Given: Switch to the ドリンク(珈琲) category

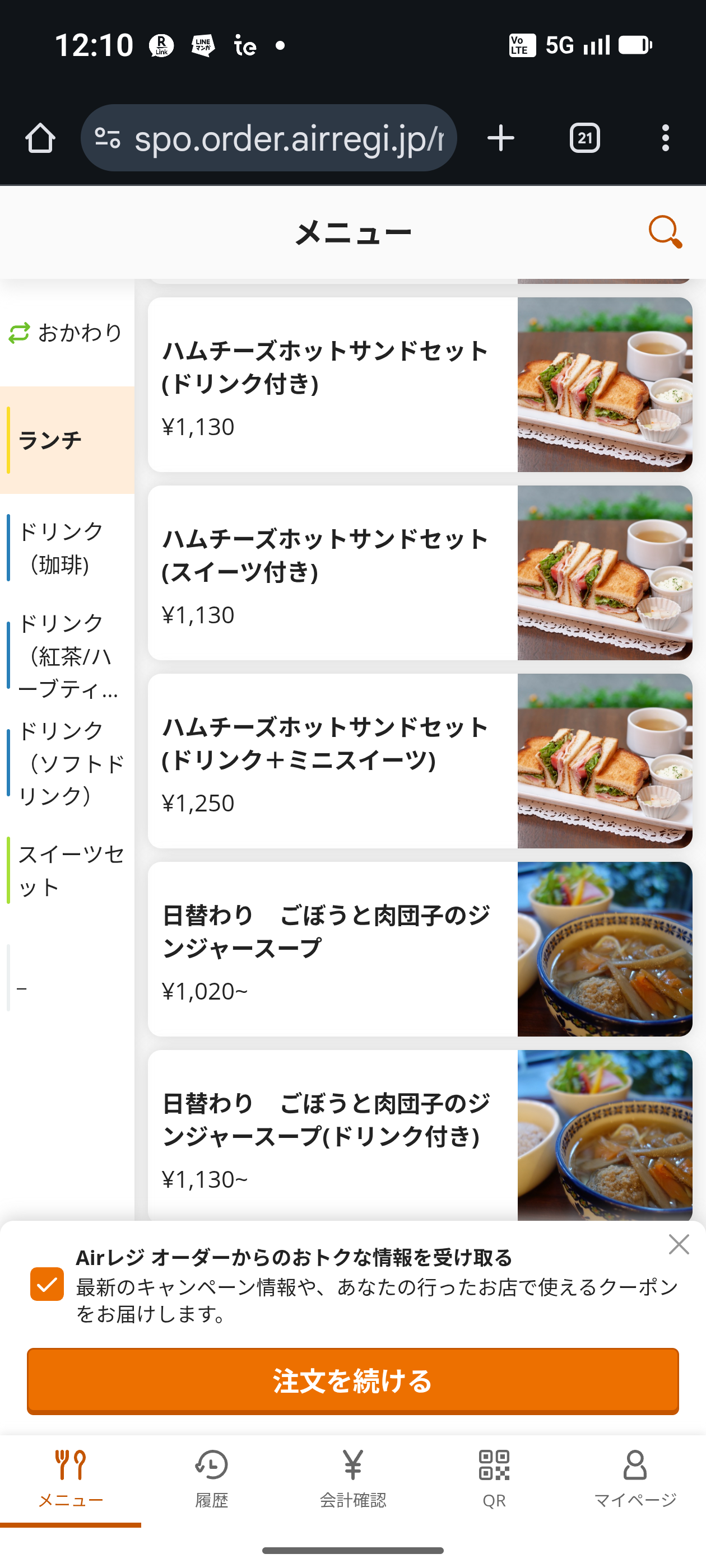Looking at the screenshot, I should pos(66,548).
